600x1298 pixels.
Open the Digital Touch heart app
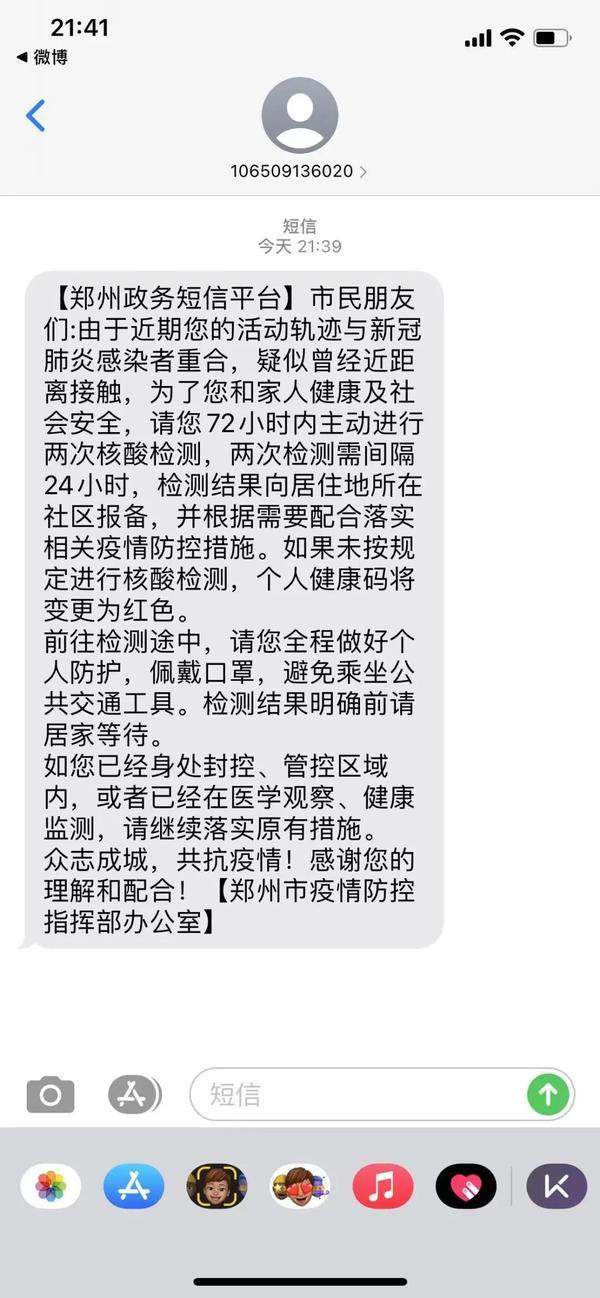point(466,1187)
